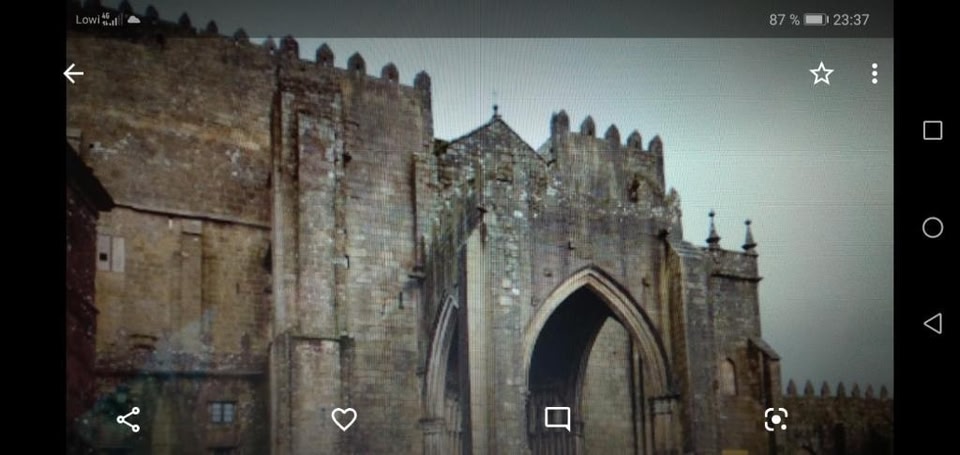Open the comment icon
Viewport: 960px width, 455px height.
(558, 419)
